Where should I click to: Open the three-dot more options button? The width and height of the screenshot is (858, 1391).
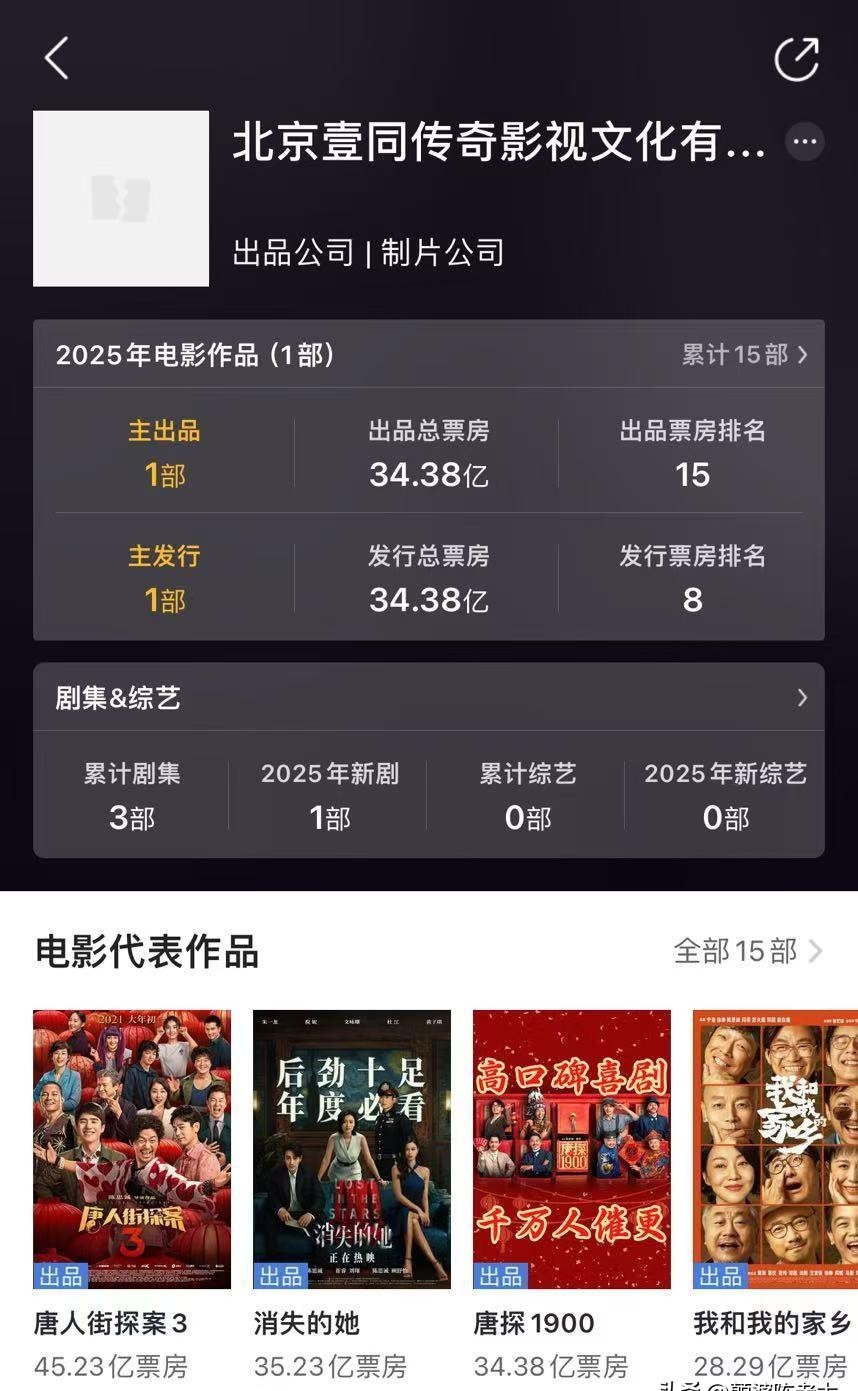[804, 141]
